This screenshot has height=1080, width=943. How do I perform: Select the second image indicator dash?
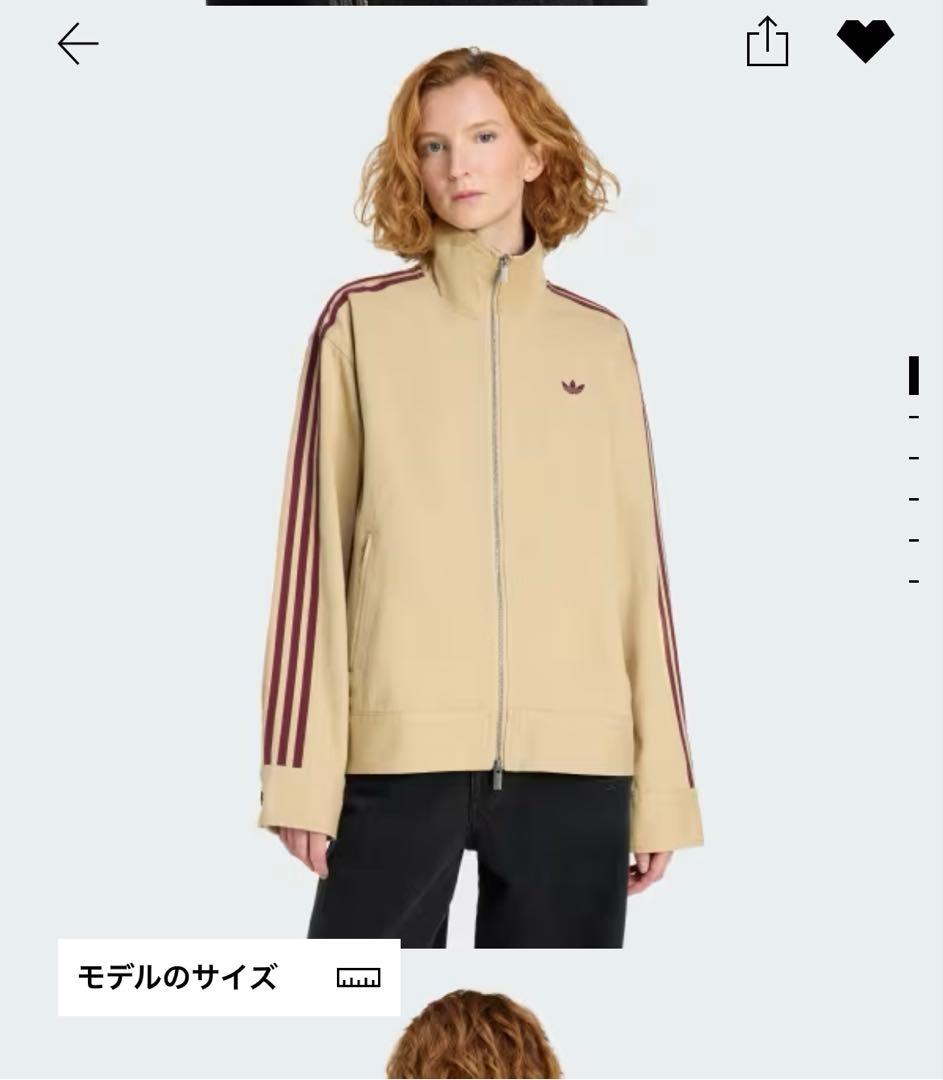(x=915, y=415)
